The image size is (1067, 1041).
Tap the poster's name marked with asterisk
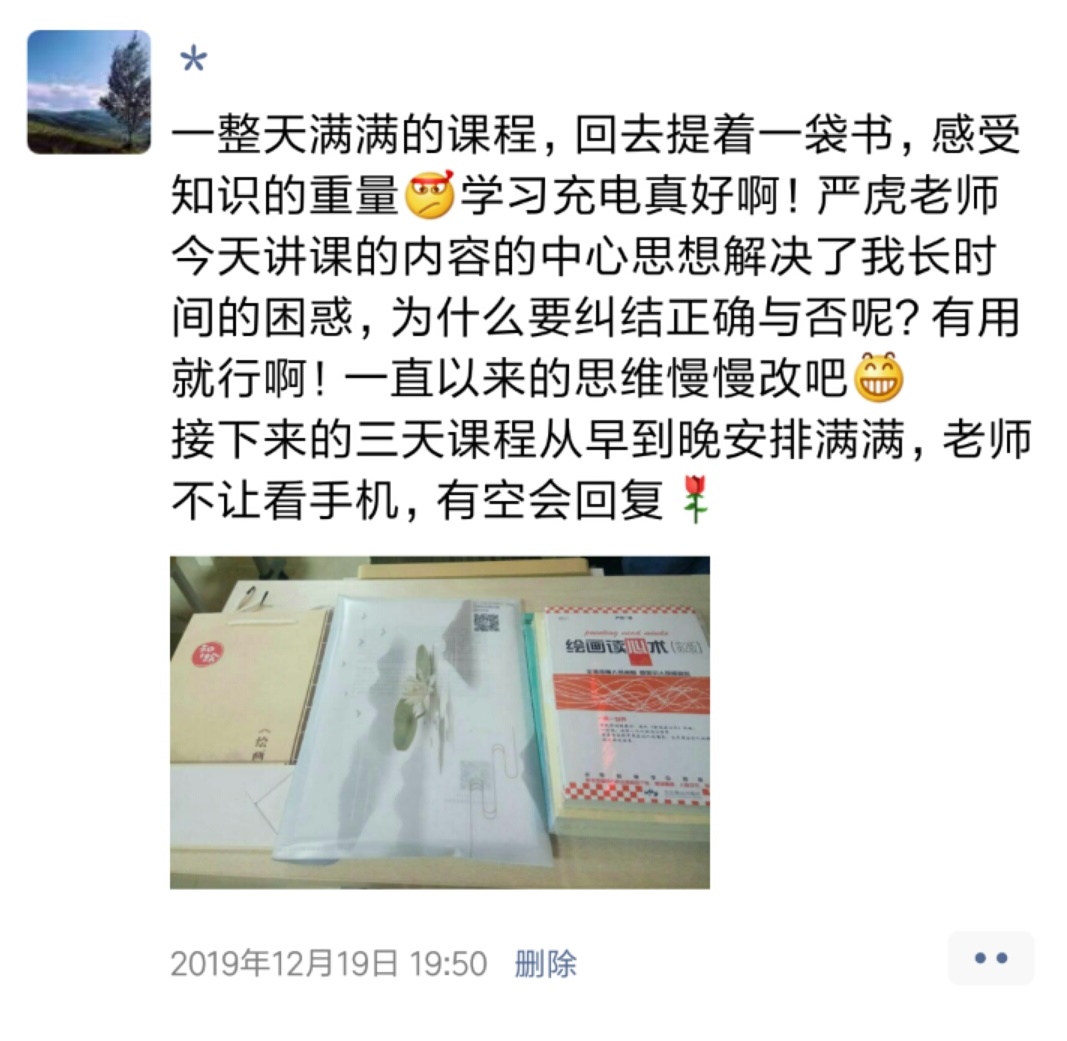(x=192, y=64)
